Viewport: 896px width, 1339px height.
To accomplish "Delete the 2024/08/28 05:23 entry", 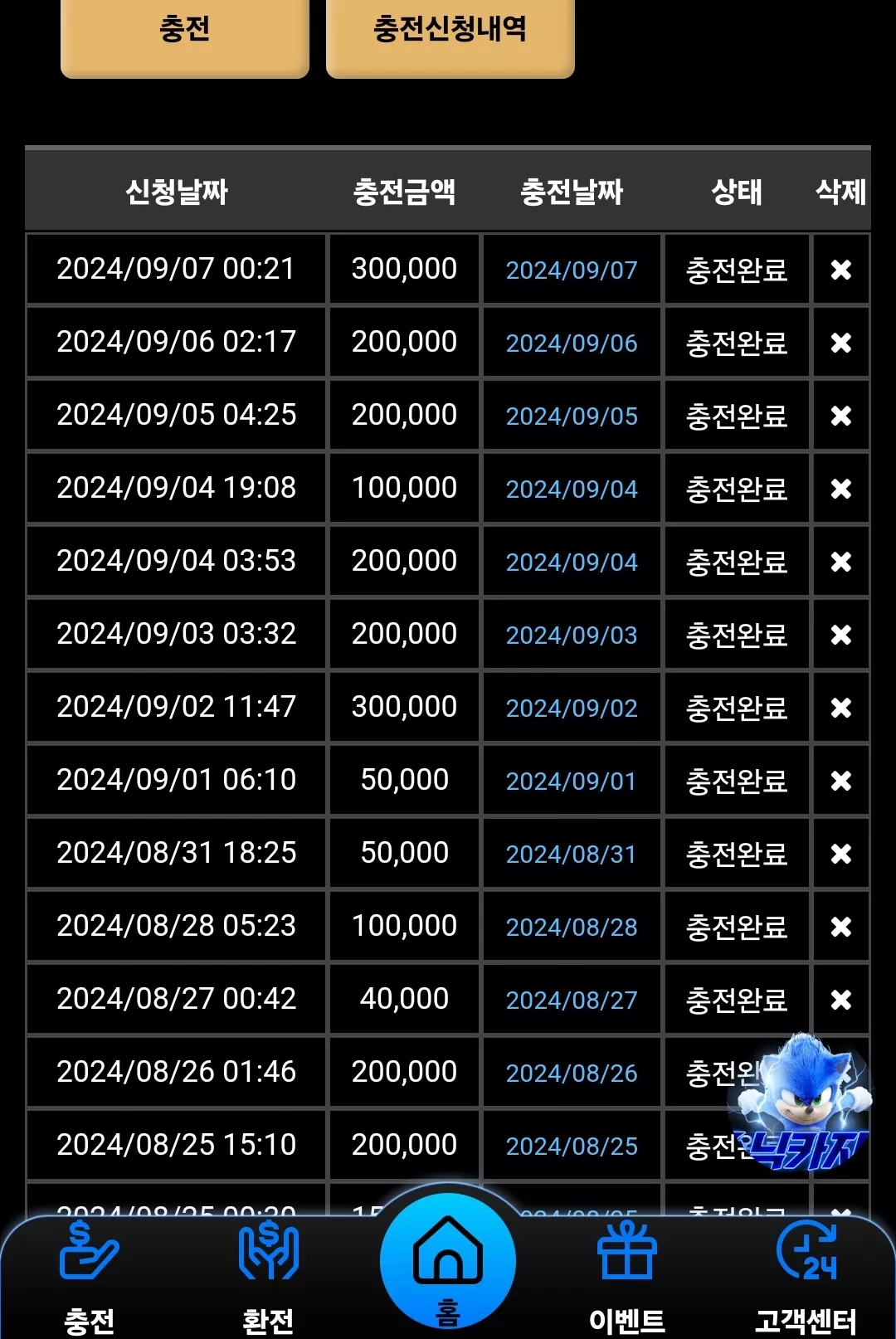I will [x=841, y=927].
